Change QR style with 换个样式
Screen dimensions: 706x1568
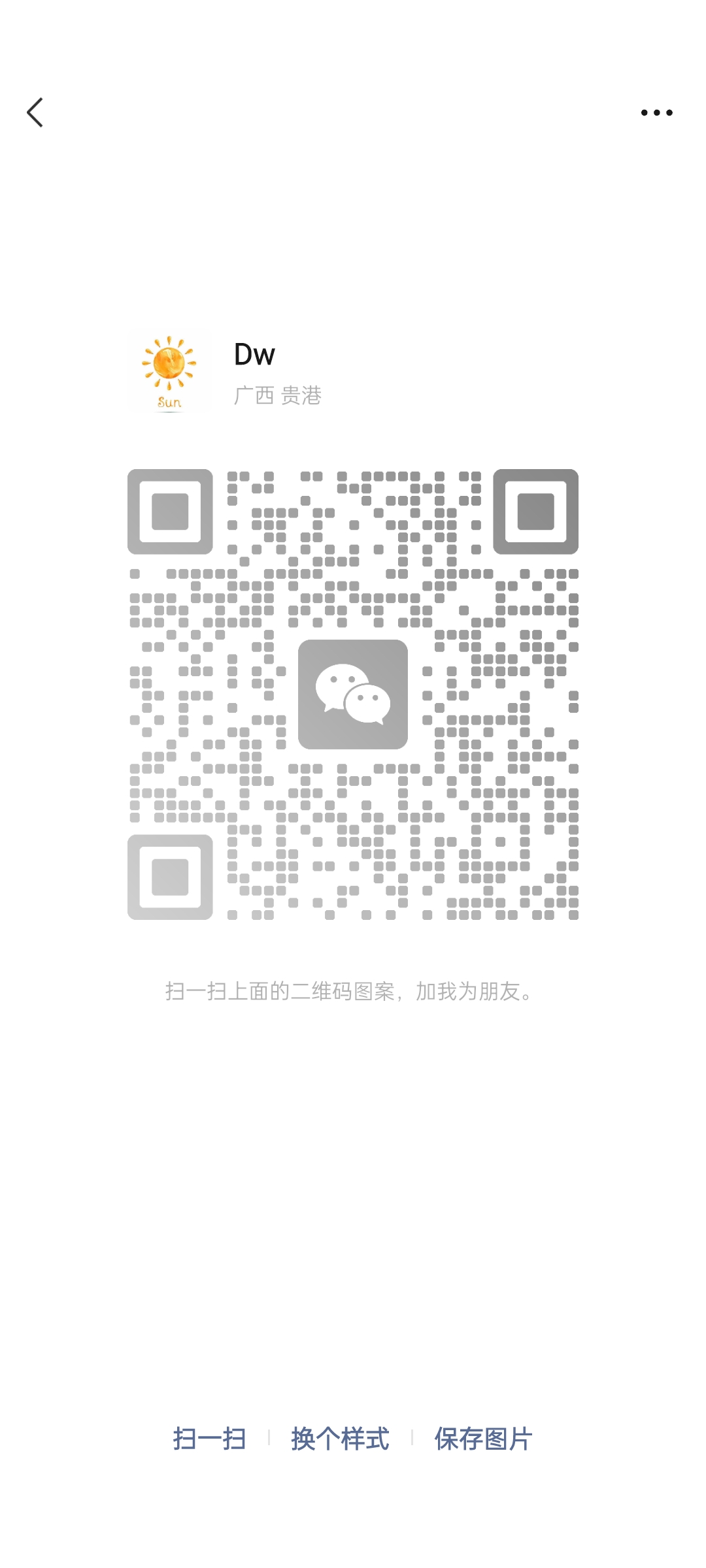pos(340,1439)
